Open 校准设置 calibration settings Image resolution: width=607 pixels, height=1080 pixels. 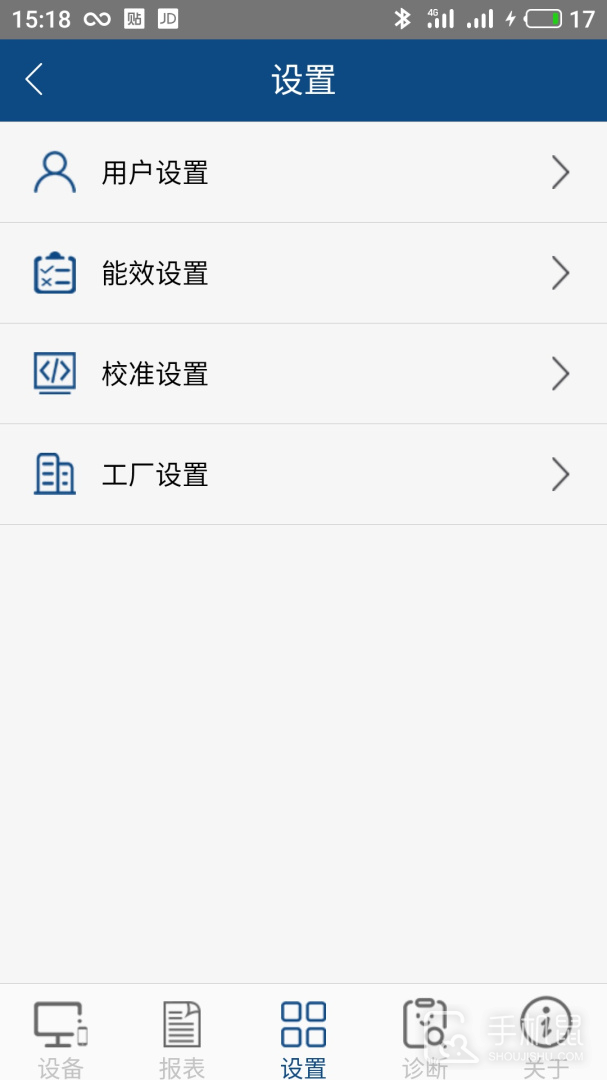pyautogui.click(x=303, y=374)
